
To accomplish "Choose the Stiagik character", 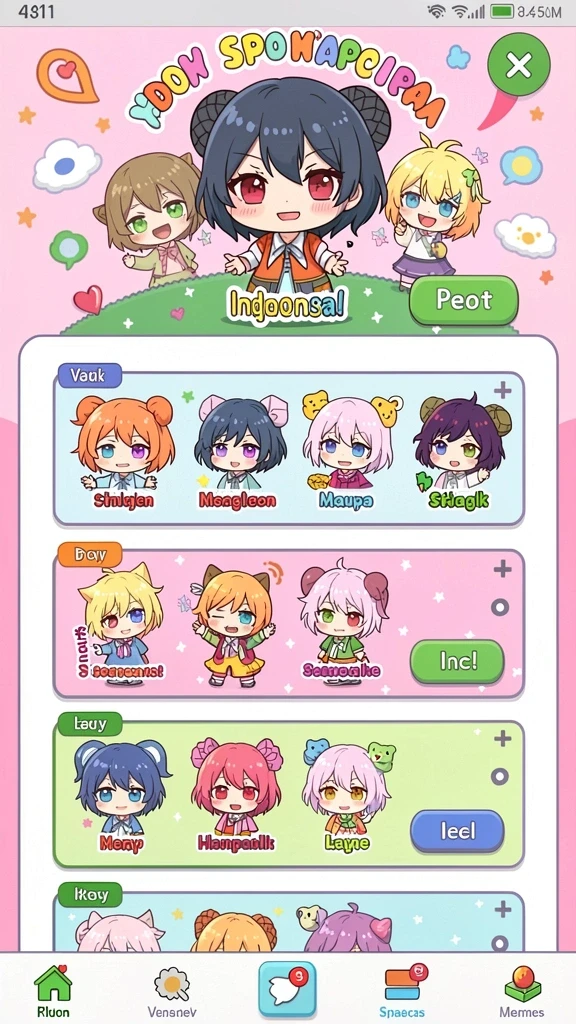I will click(x=457, y=453).
